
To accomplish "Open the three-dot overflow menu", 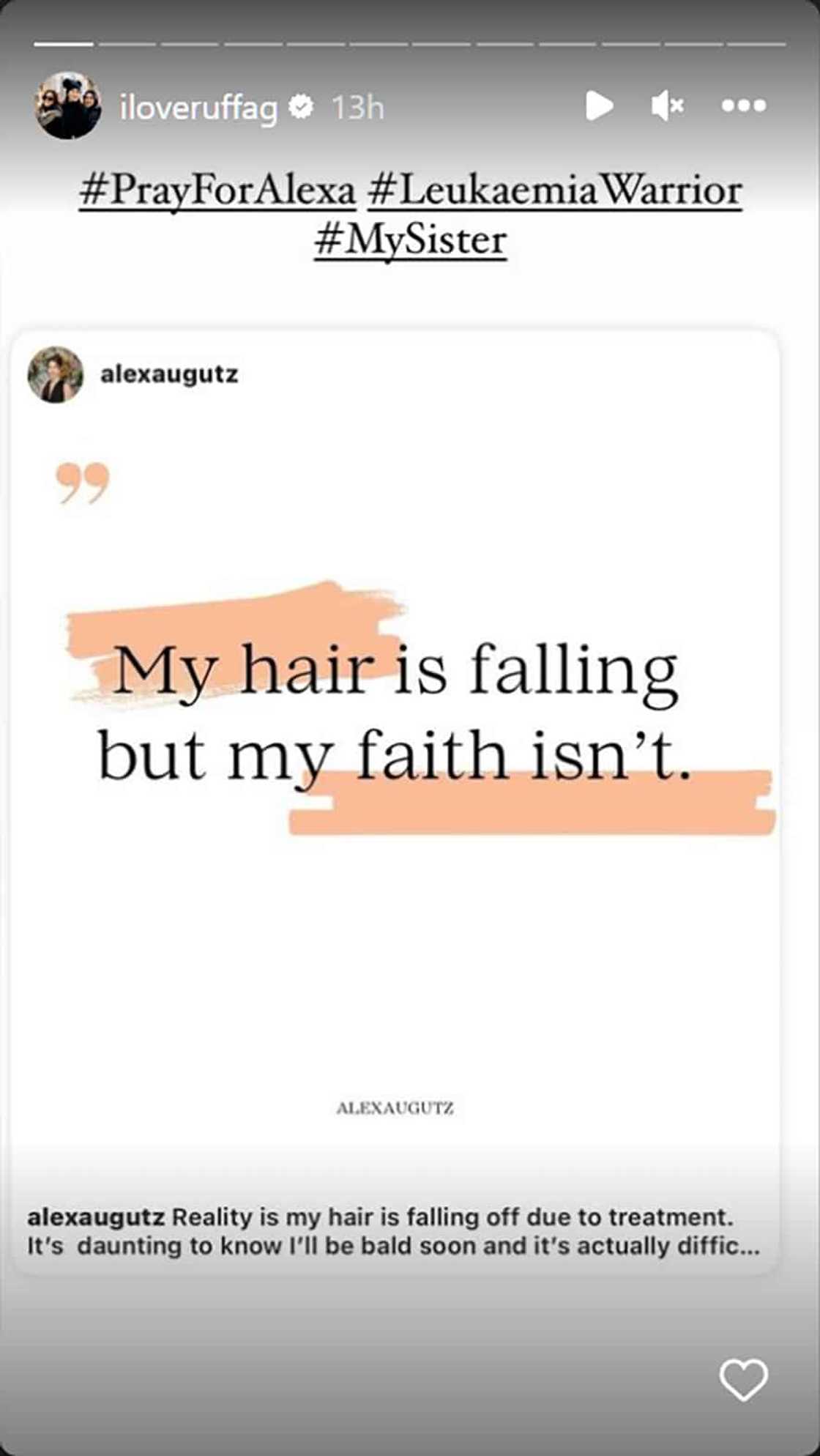I will tap(744, 106).
